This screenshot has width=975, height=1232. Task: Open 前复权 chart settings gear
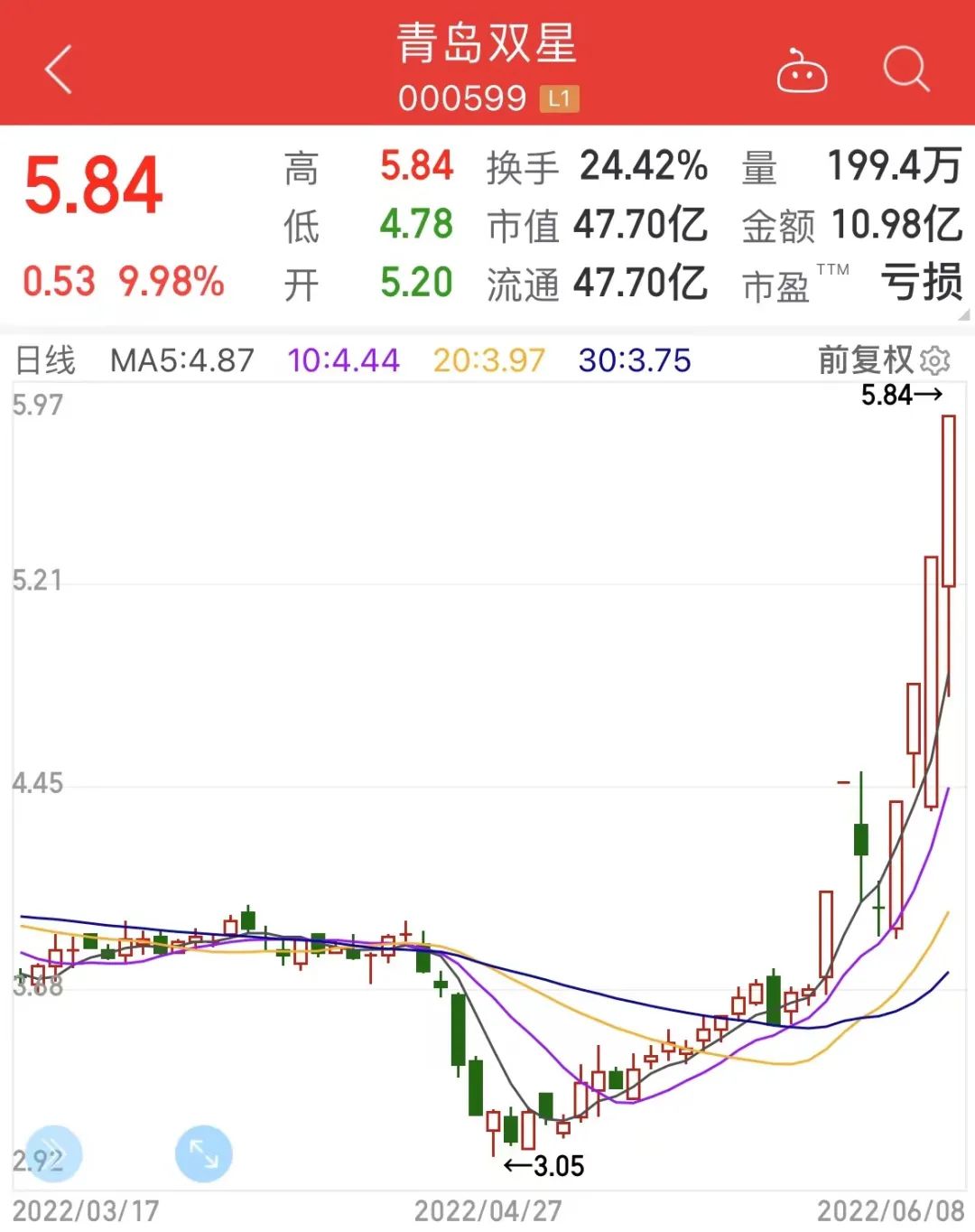pyautogui.click(x=935, y=360)
